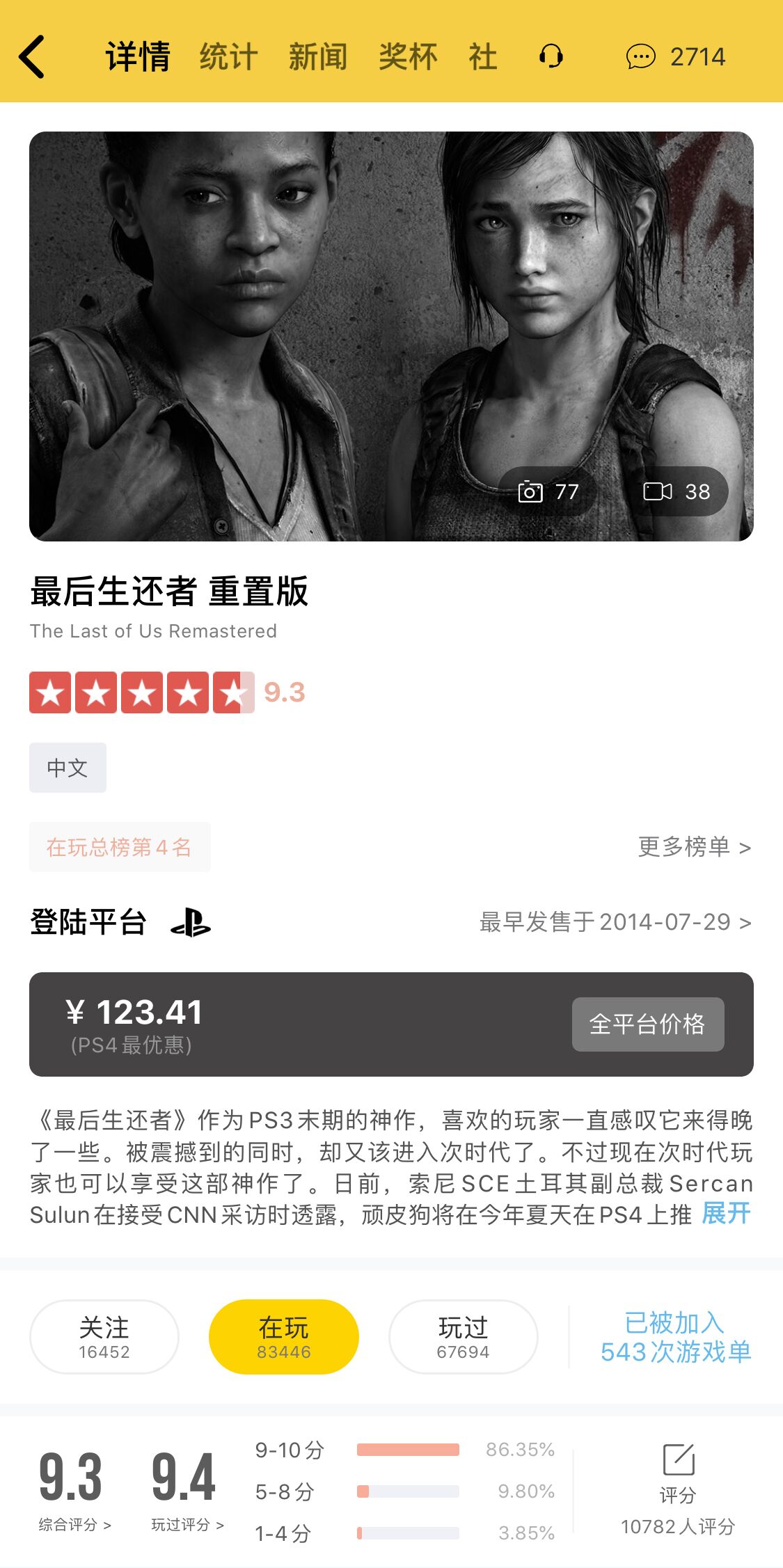Switch to the 统计 tab
783x1568 pixels.
(x=228, y=56)
